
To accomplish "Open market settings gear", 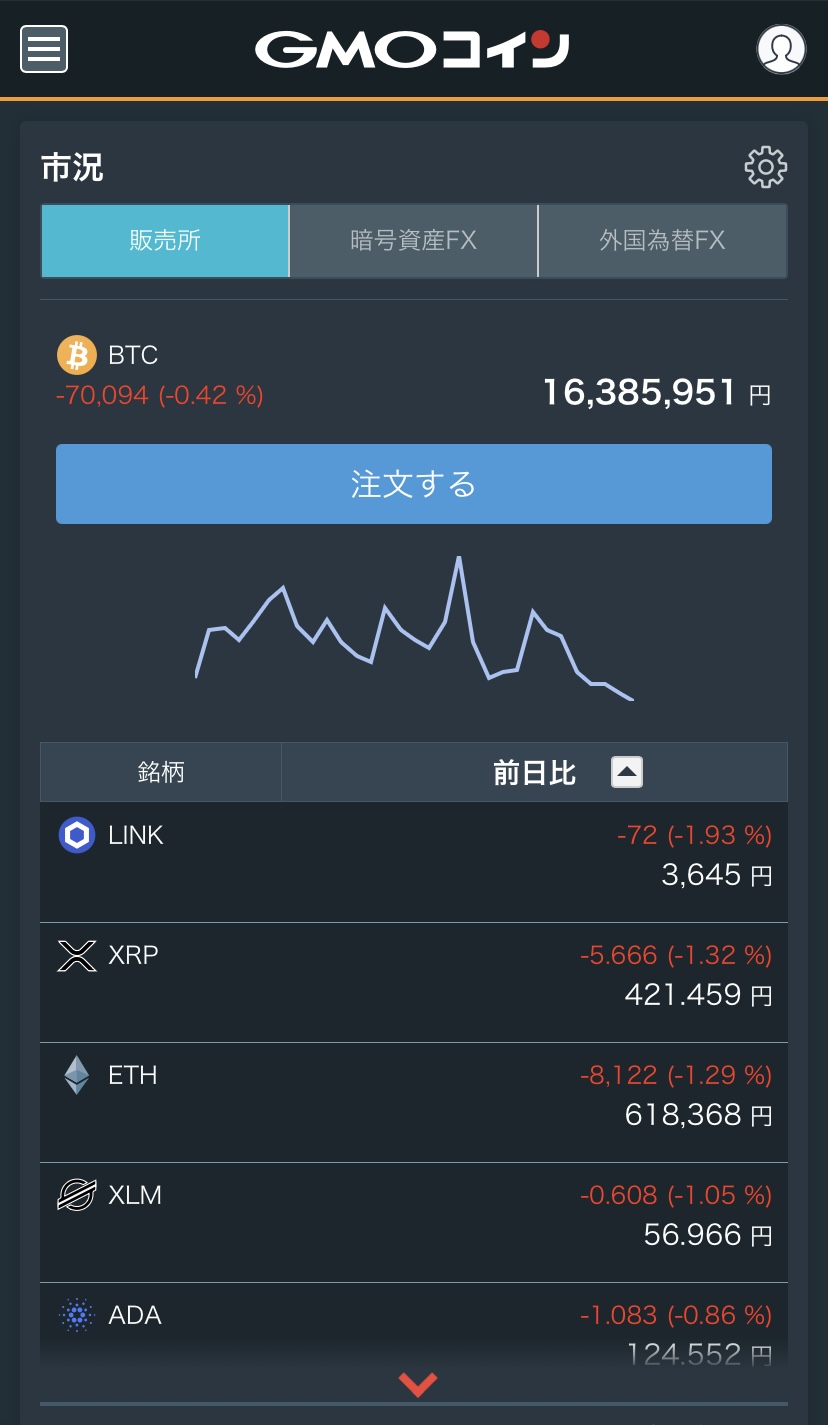I will pyautogui.click(x=766, y=167).
